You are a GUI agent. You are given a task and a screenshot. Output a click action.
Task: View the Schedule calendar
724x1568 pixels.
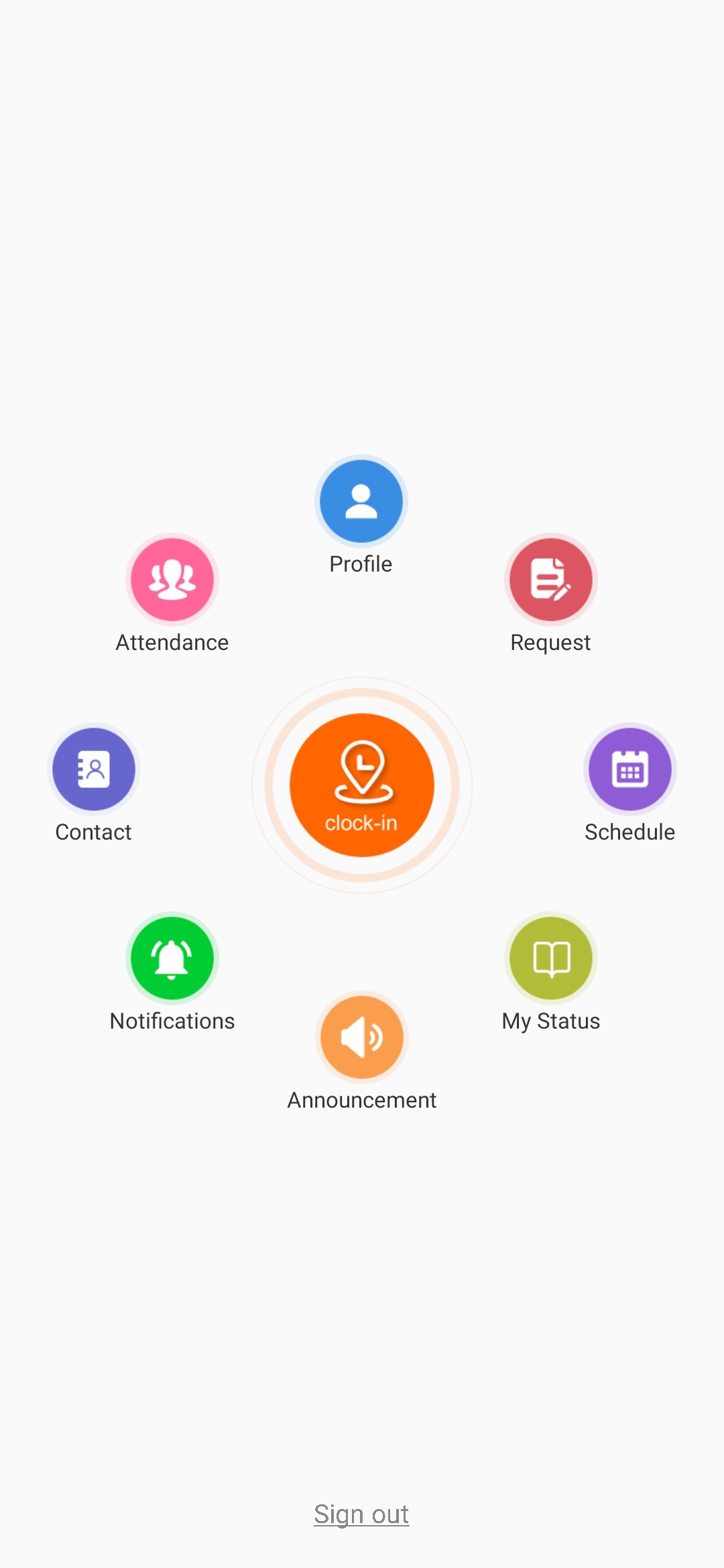pyautogui.click(x=630, y=769)
